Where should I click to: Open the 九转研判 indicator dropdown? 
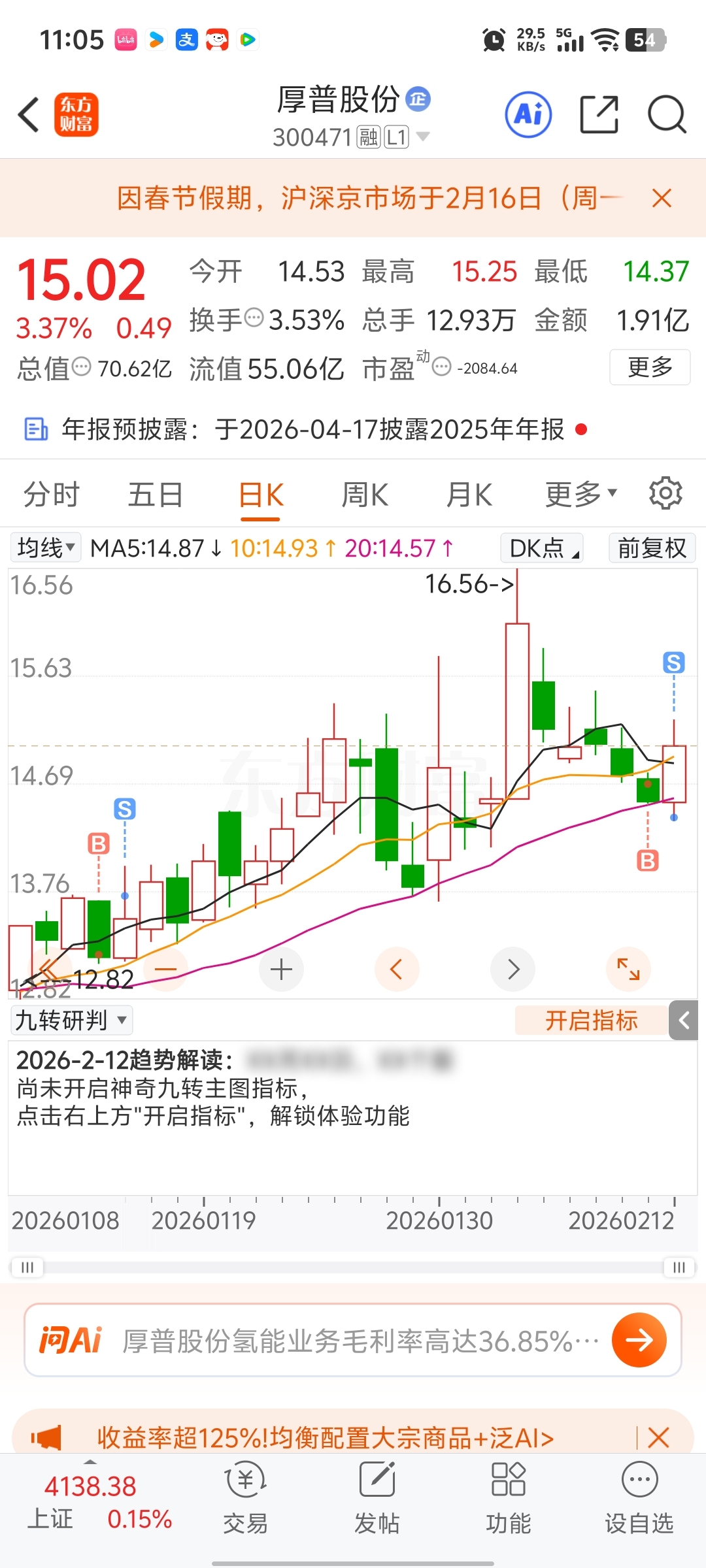pos(71,1021)
